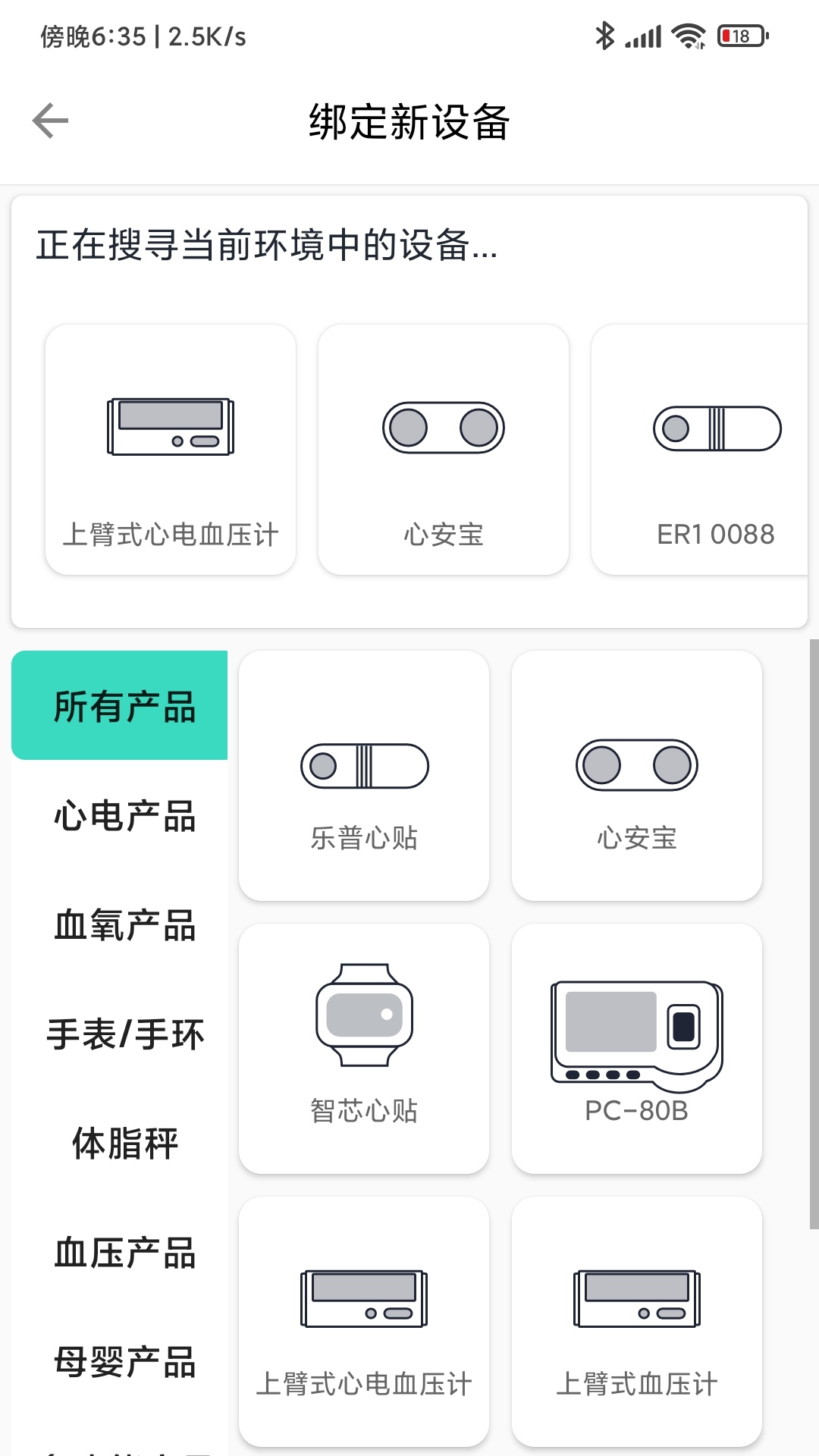Tap the 乐普心贴 product icon
This screenshot has height=1456, width=819.
363,766
